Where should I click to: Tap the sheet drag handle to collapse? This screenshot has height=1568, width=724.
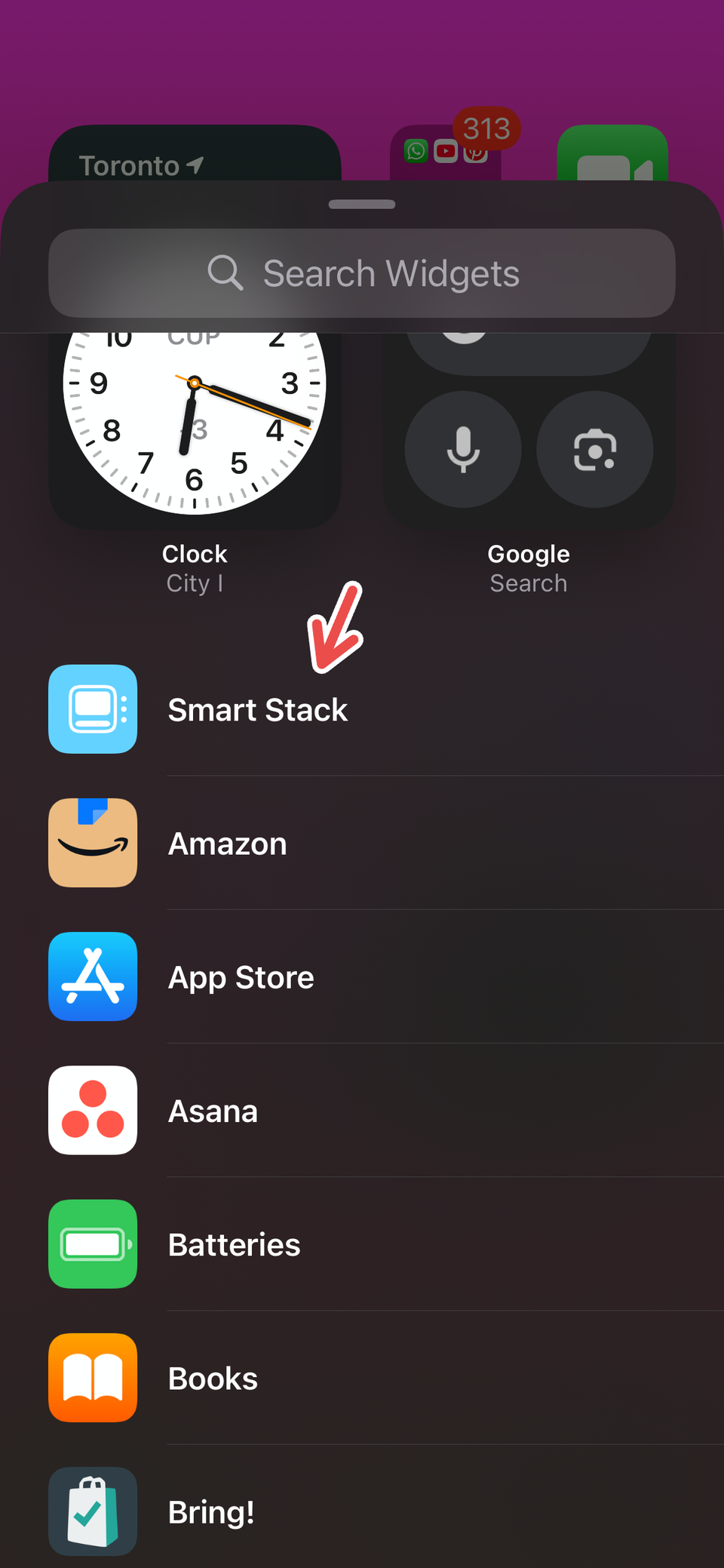361,204
